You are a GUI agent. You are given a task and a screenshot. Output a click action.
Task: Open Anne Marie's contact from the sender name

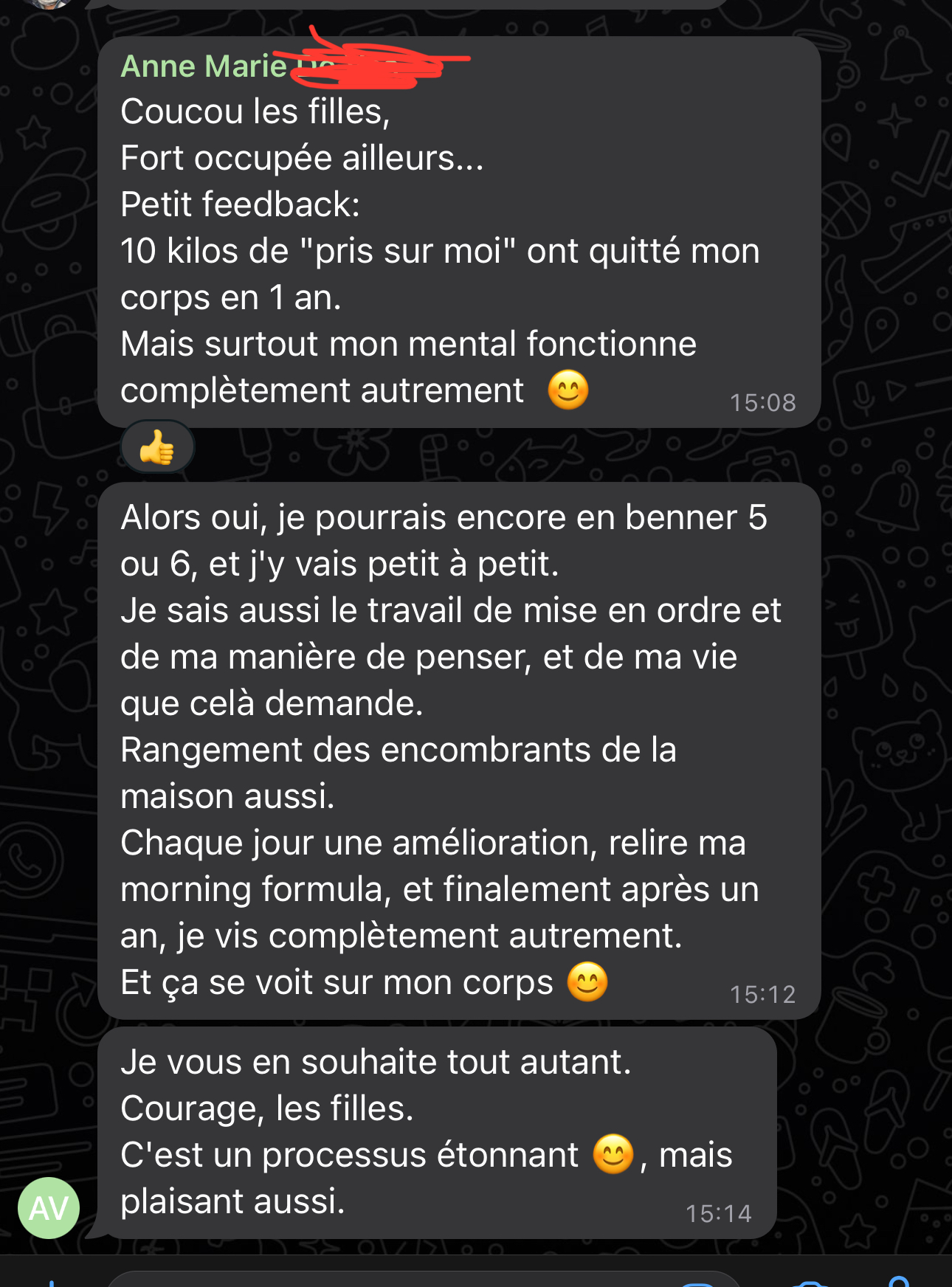pyautogui.click(x=204, y=66)
